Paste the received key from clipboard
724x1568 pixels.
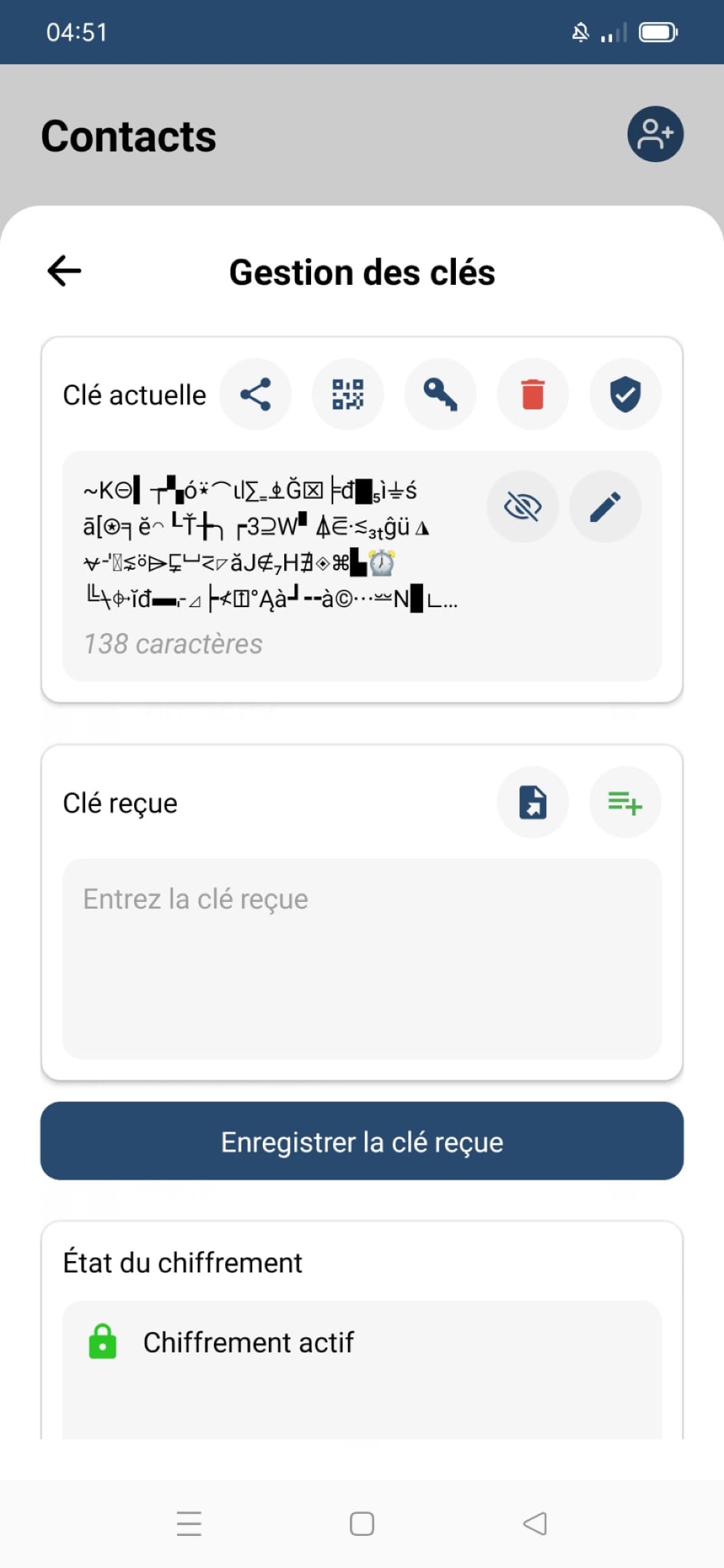click(624, 802)
